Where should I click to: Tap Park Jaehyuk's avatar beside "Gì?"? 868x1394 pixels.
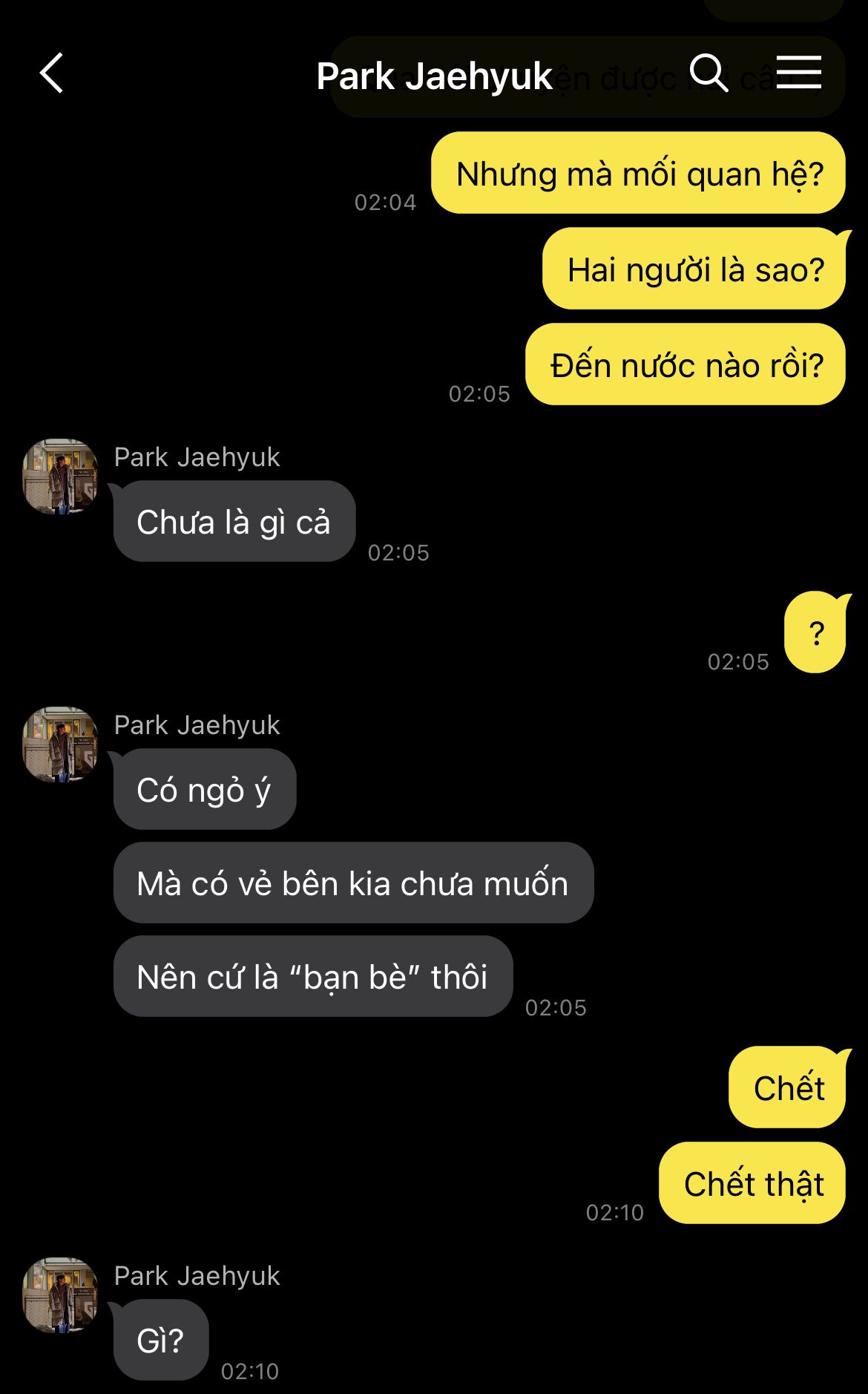point(60,1295)
